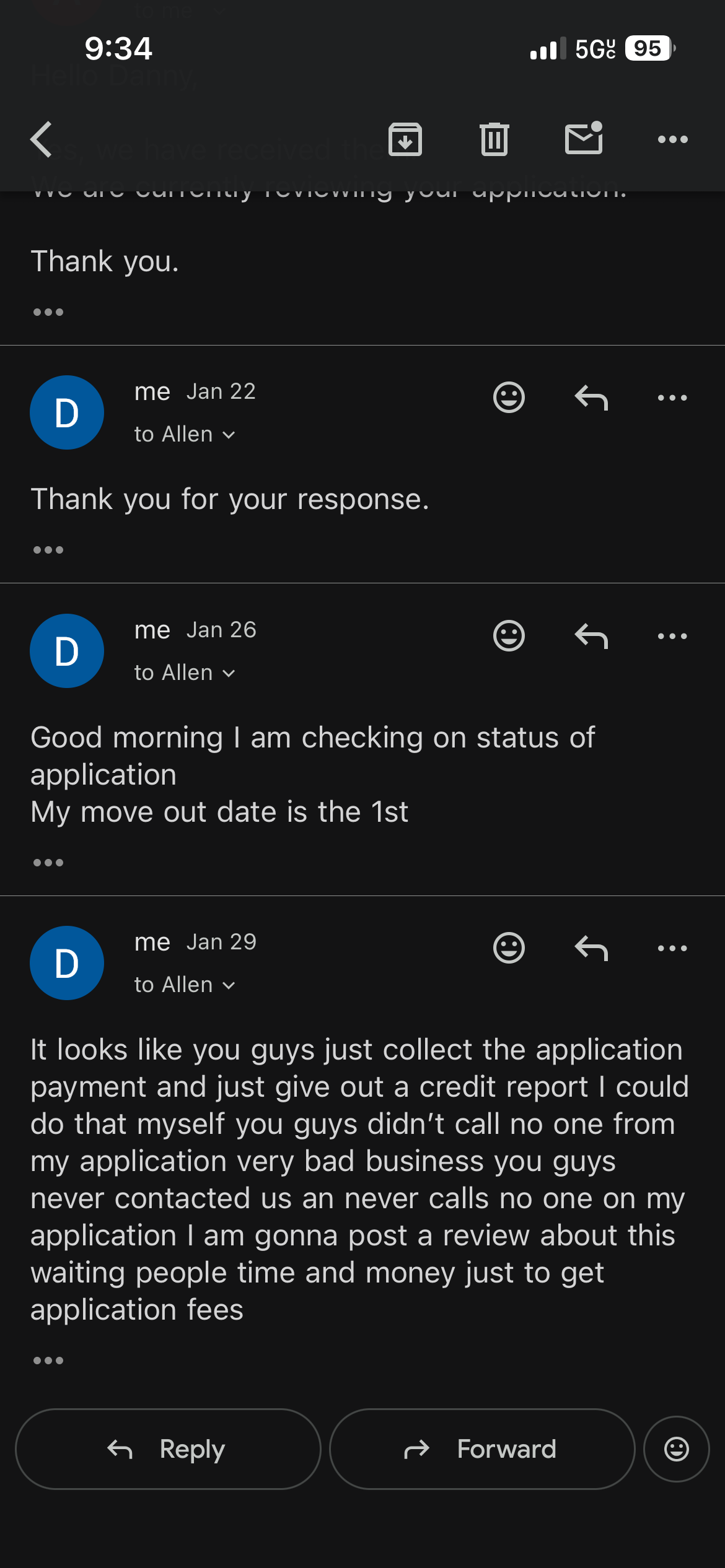
Task: Add emoji reaction to Jan 29 message
Action: [x=509, y=948]
